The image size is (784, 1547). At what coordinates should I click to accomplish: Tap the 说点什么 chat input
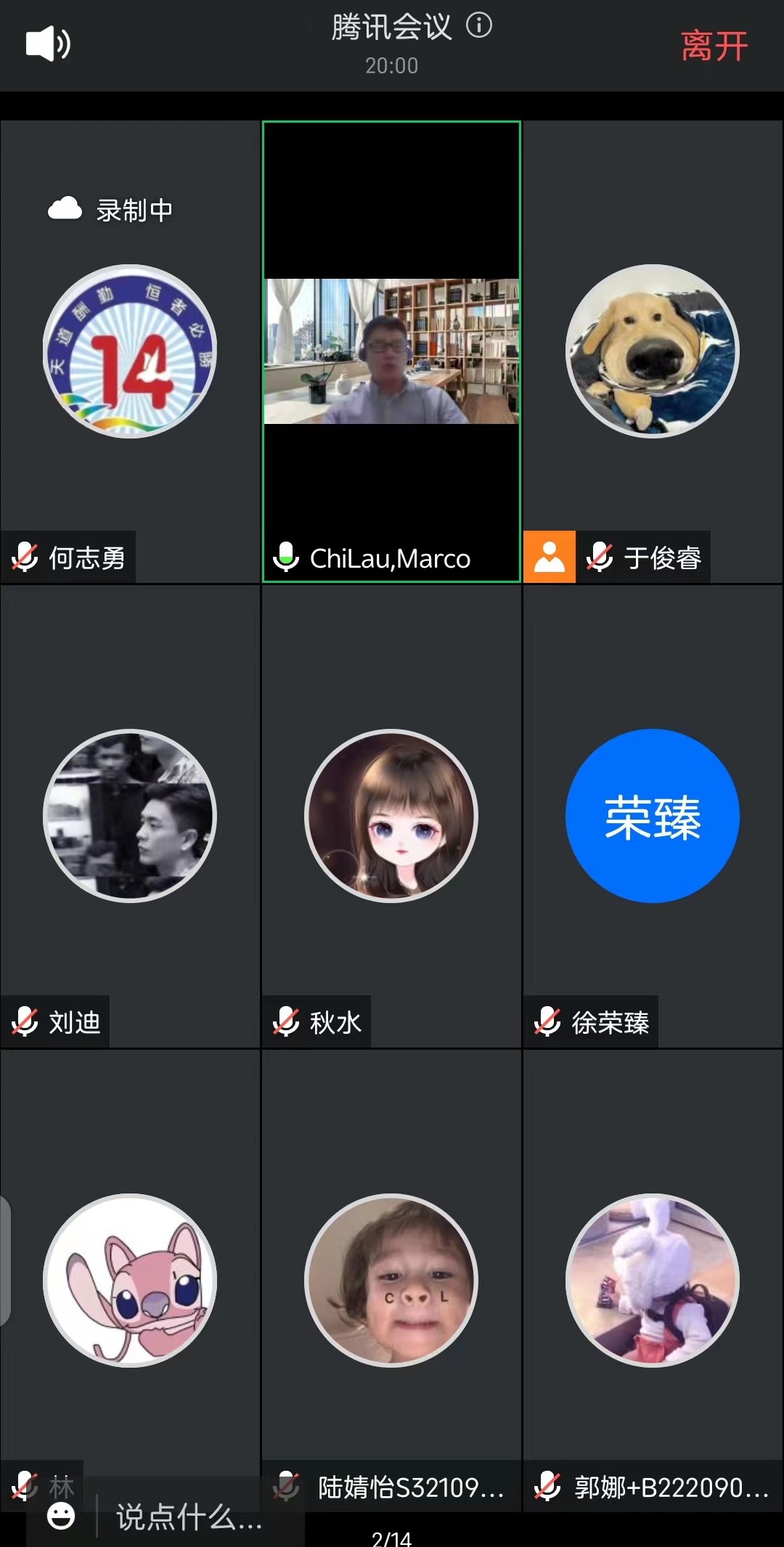(x=190, y=1516)
